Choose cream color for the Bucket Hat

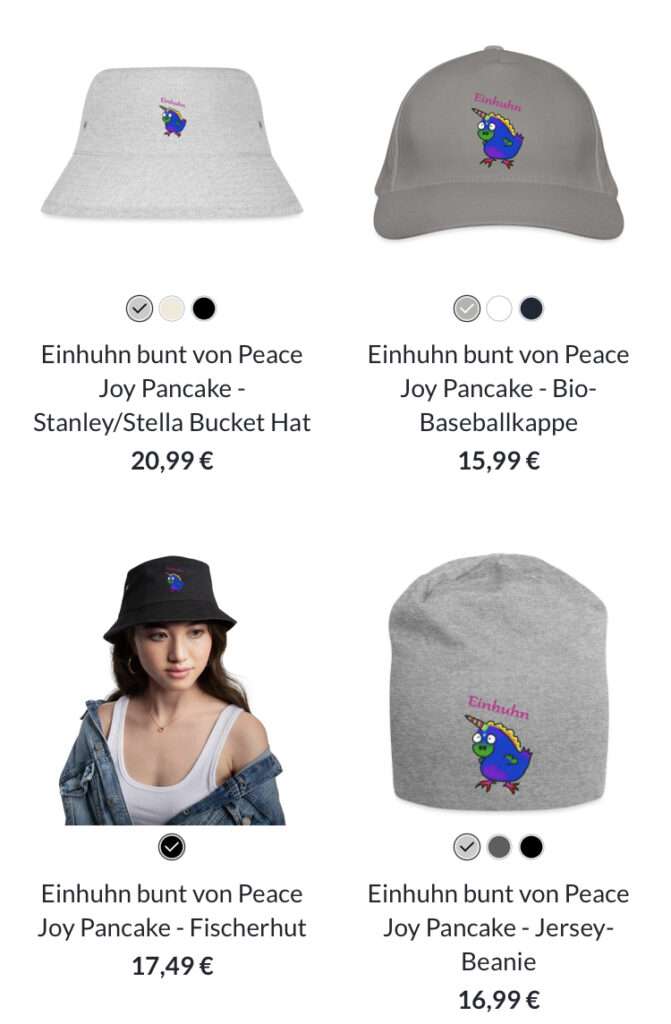click(172, 309)
